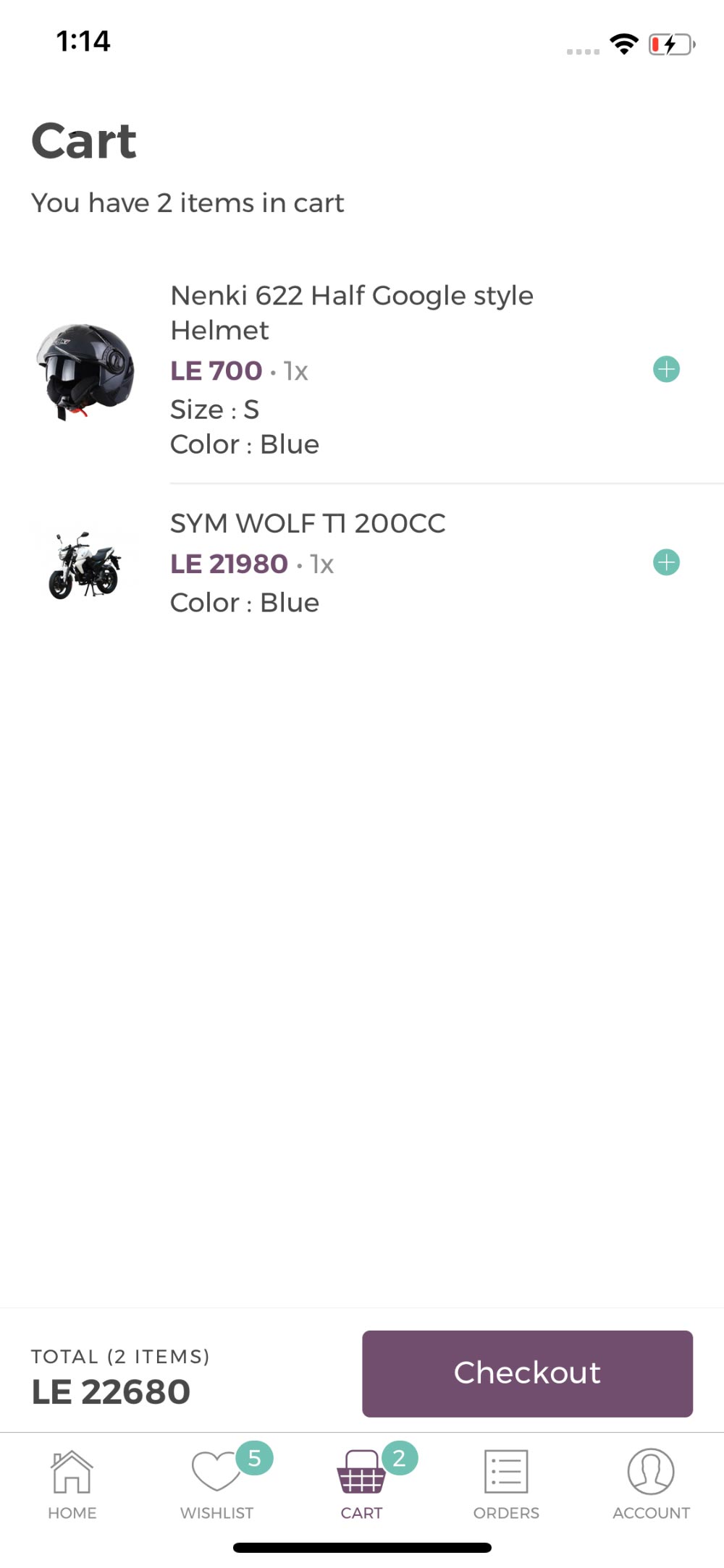Select the Cart tab

pyautogui.click(x=362, y=1483)
